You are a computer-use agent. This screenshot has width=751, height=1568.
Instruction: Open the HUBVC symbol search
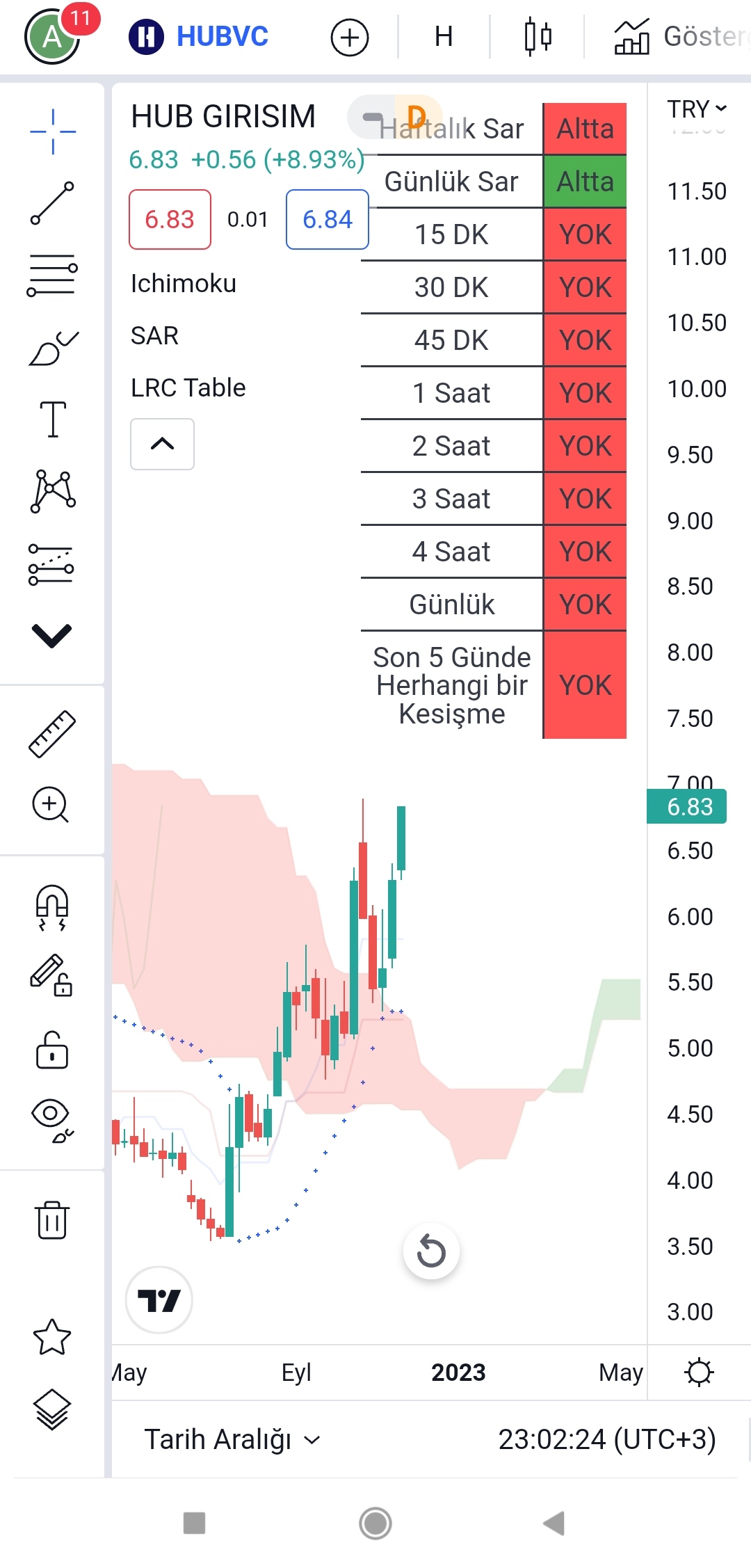coord(199,36)
